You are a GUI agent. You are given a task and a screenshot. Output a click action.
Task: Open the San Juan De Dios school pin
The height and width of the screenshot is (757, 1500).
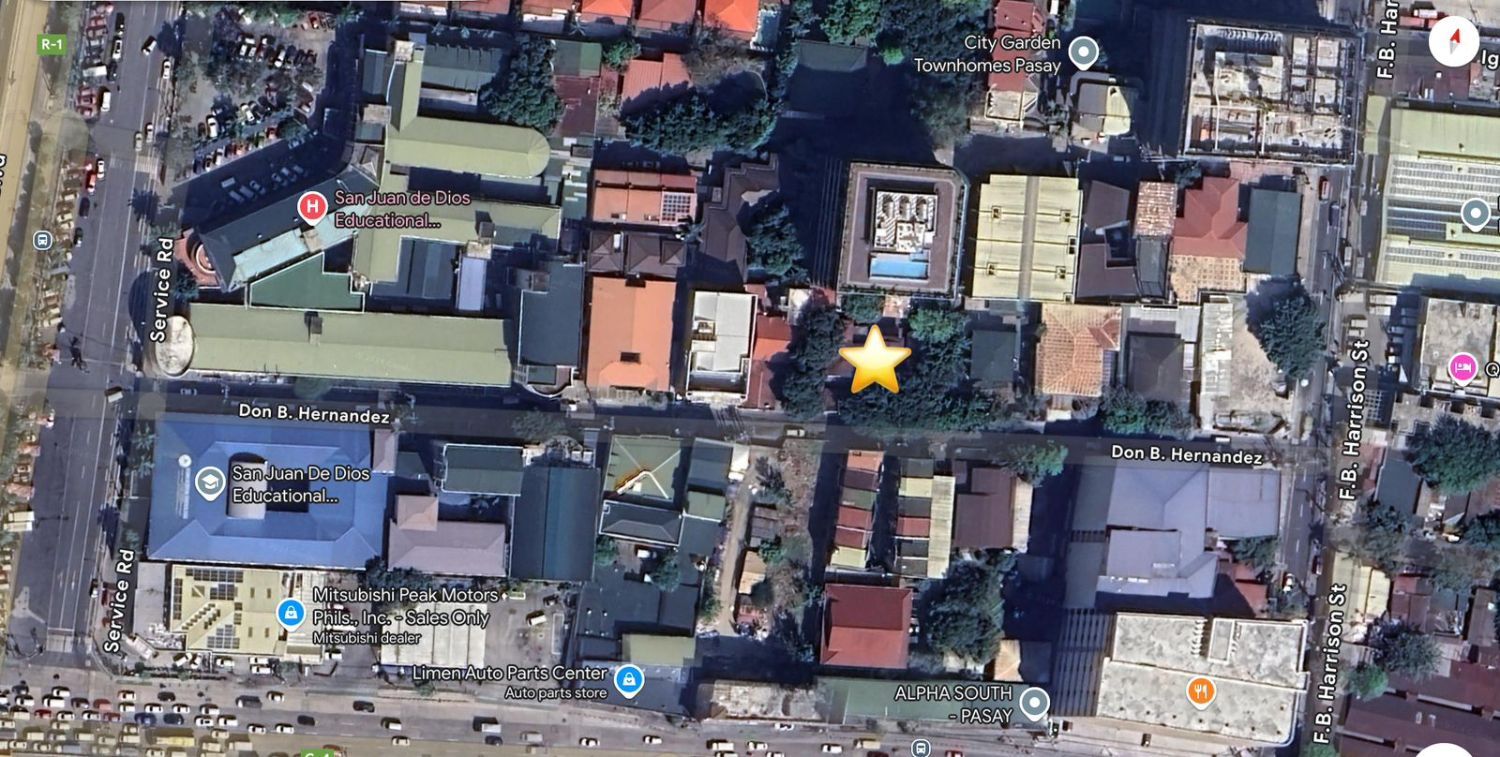point(209,483)
